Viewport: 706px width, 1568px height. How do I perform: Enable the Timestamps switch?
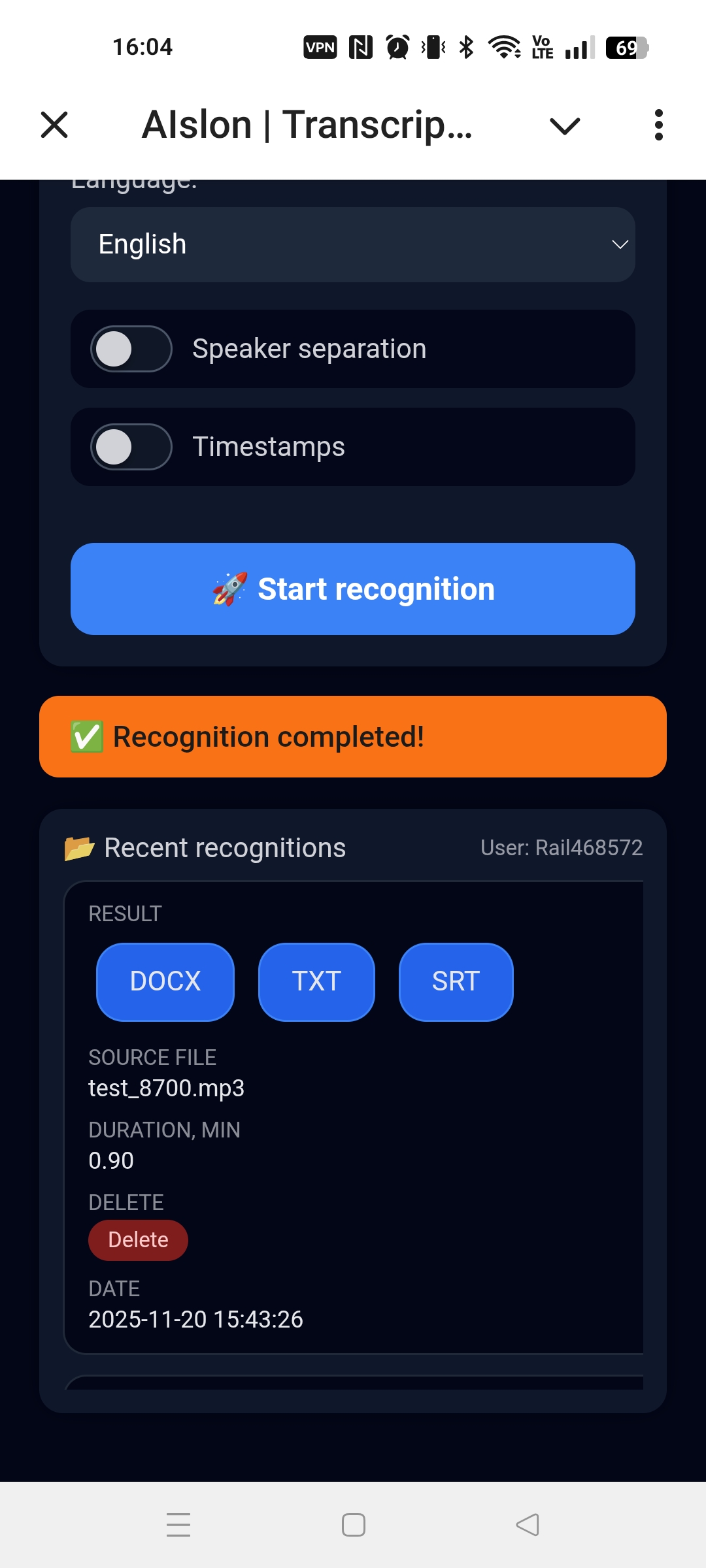coord(130,446)
